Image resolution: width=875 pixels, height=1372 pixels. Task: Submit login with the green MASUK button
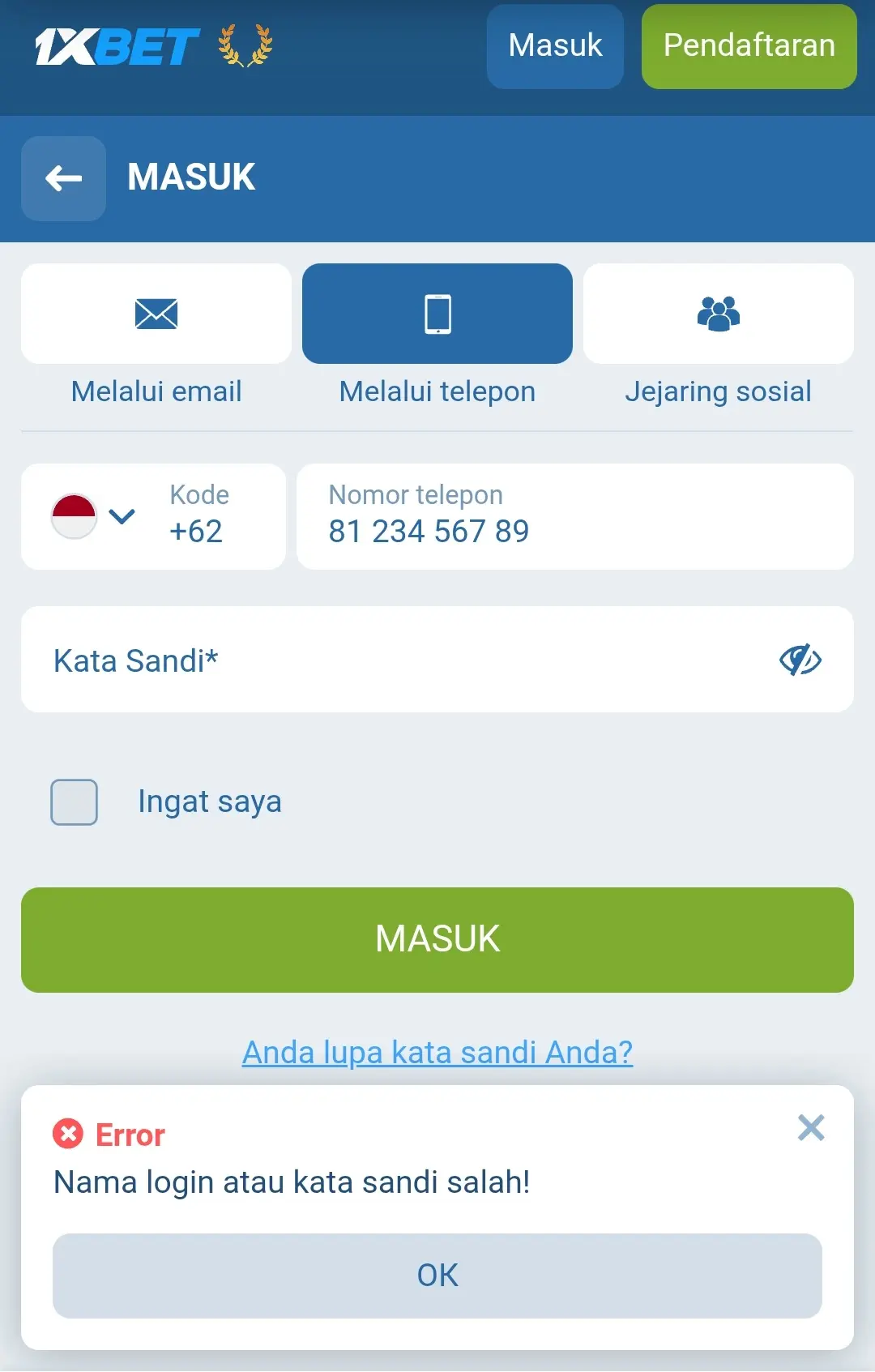(437, 939)
